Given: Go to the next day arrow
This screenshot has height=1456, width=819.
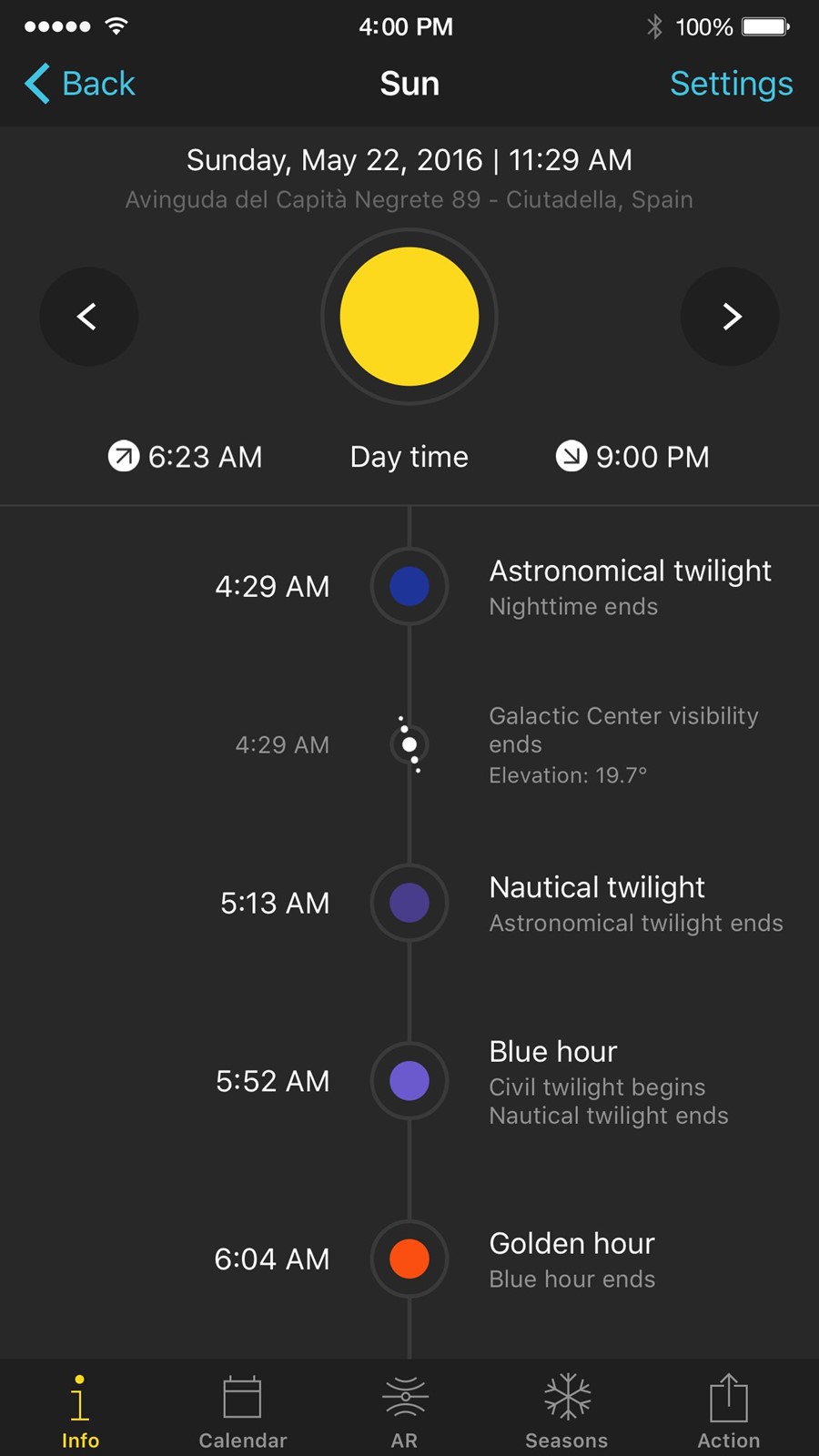Looking at the screenshot, I should (730, 317).
